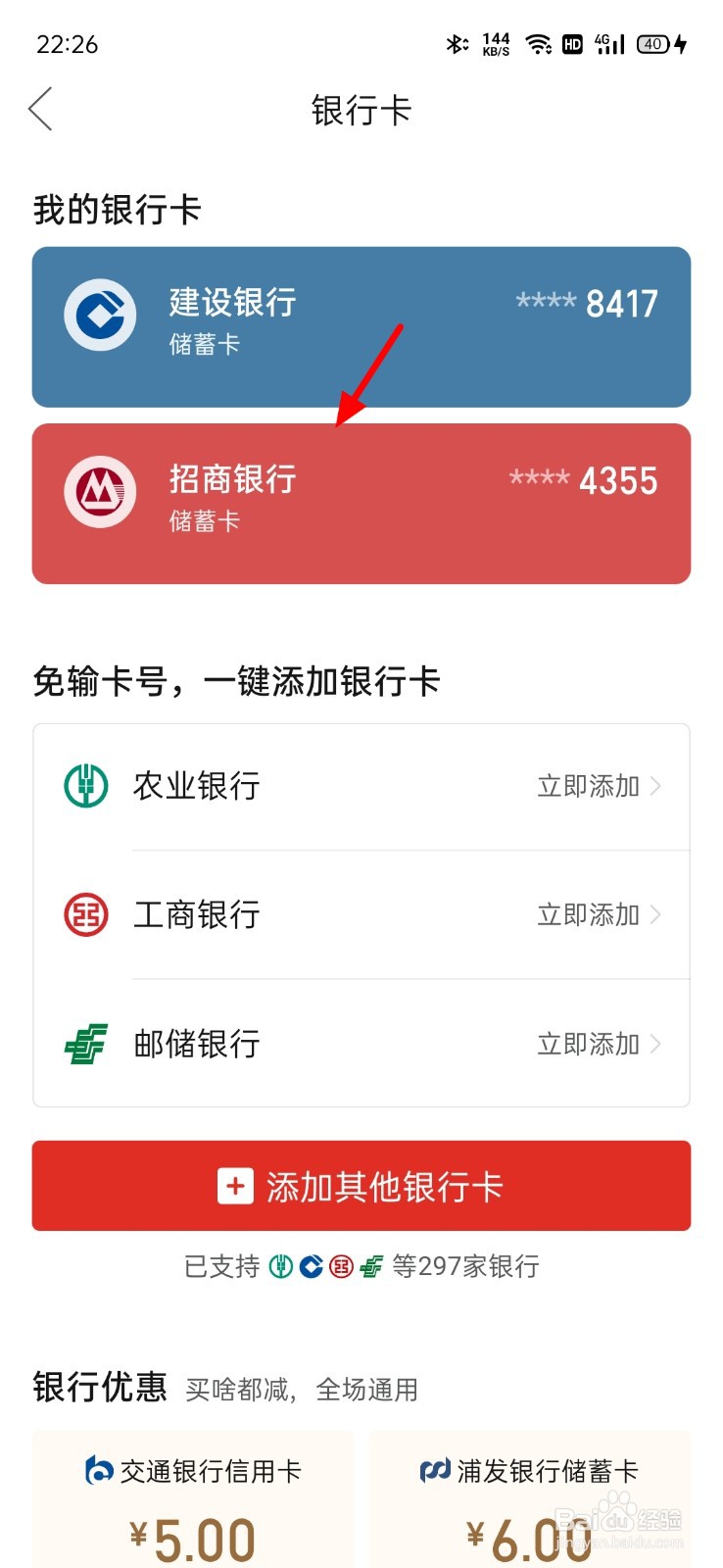
Task: Tap the back arrow to leave 银行卡 page
Action: click(x=41, y=110)
